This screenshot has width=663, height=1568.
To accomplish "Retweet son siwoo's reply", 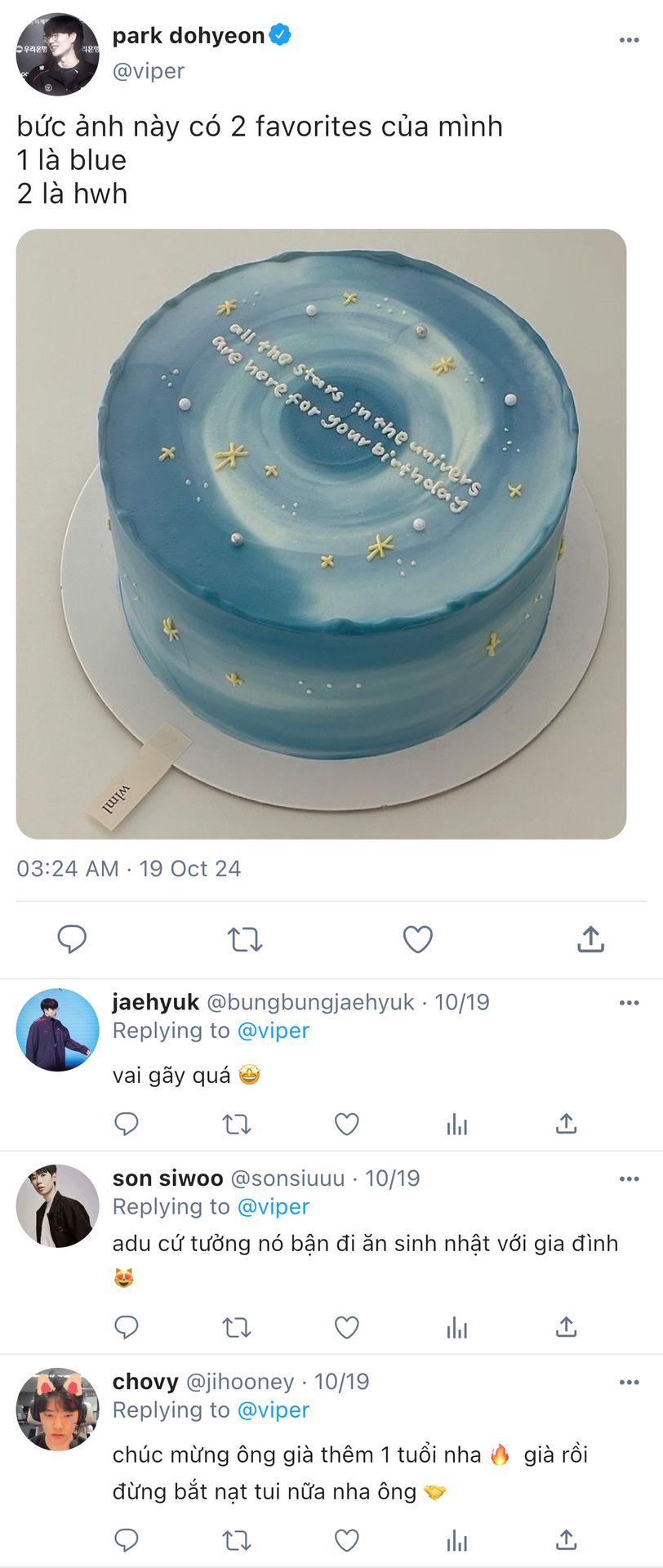I will [237, 1327].
